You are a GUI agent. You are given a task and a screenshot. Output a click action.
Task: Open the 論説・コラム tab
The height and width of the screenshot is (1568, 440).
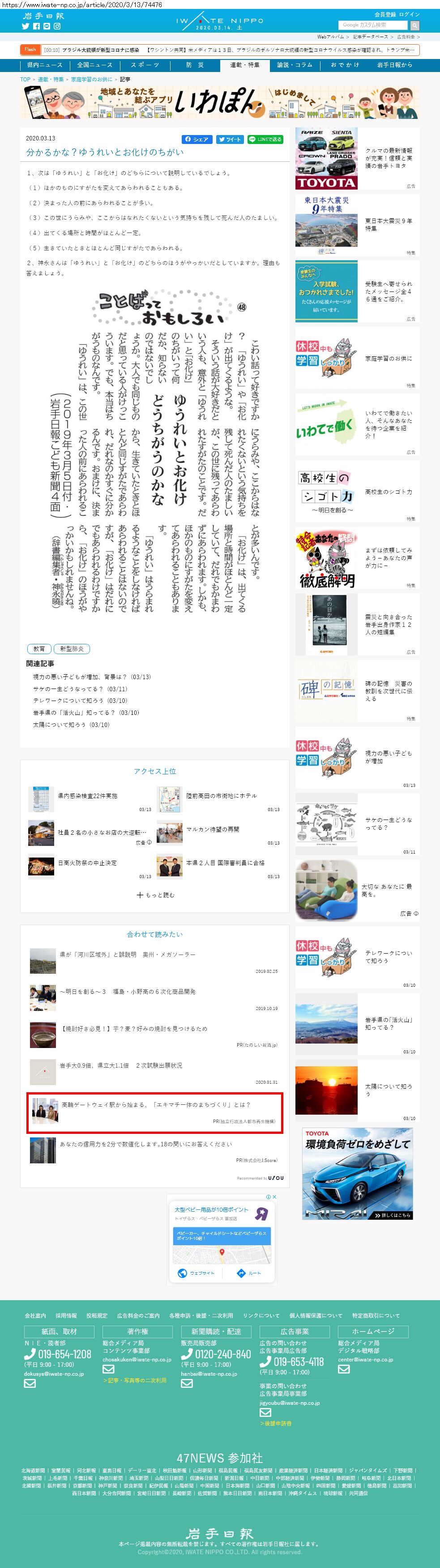[295, 65]
